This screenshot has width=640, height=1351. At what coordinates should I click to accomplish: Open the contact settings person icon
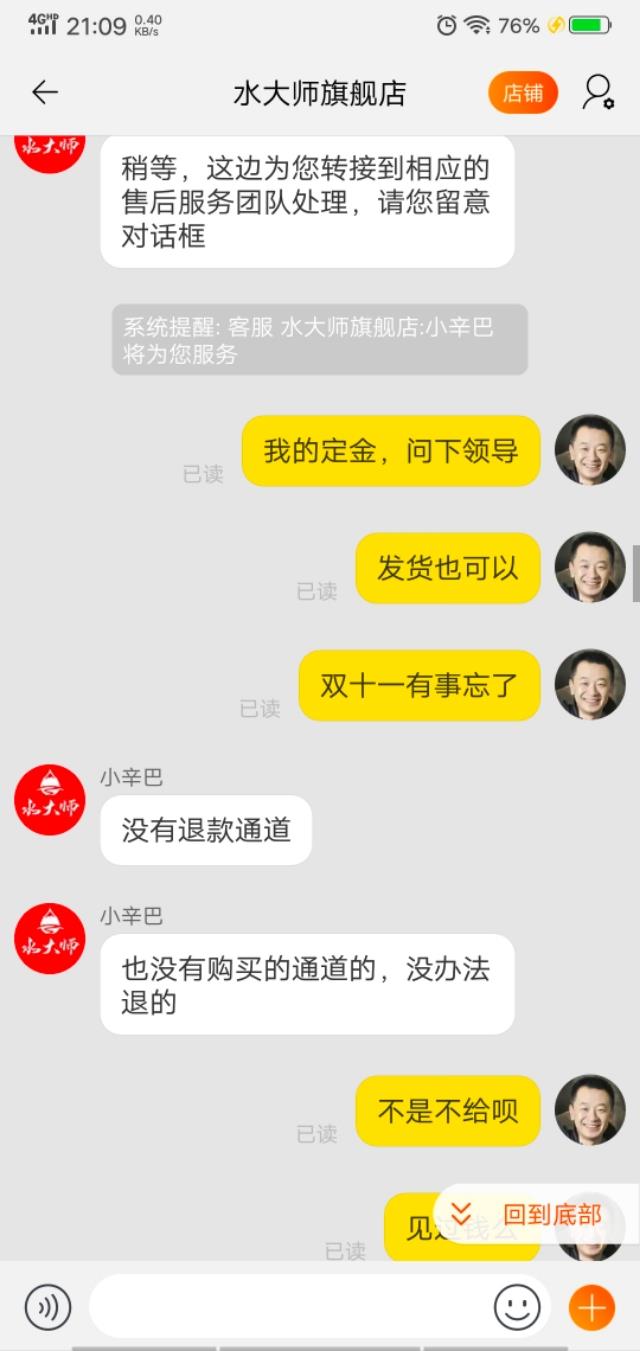coord(598,93)
